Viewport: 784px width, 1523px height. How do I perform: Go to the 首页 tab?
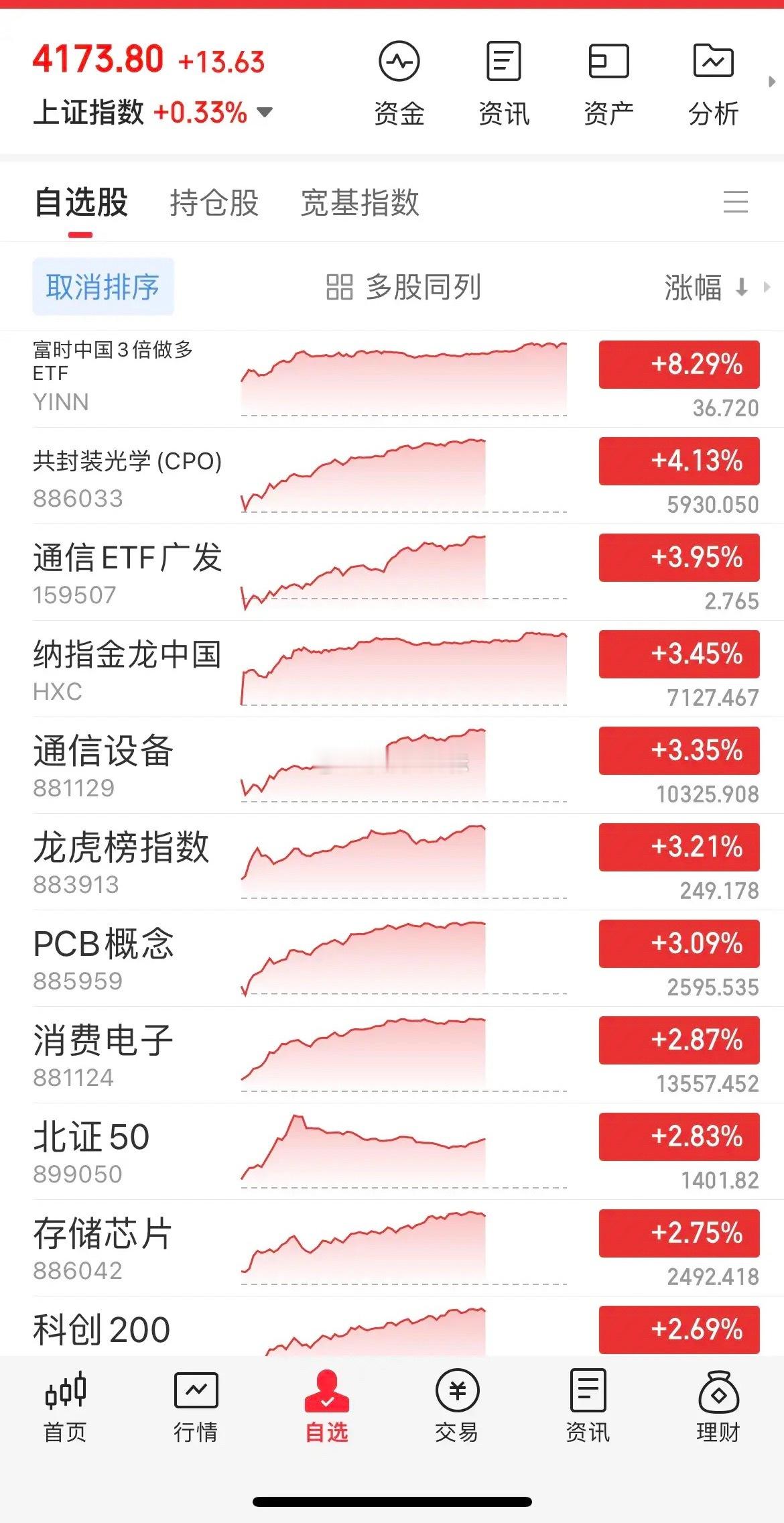tap(65, 1406)
